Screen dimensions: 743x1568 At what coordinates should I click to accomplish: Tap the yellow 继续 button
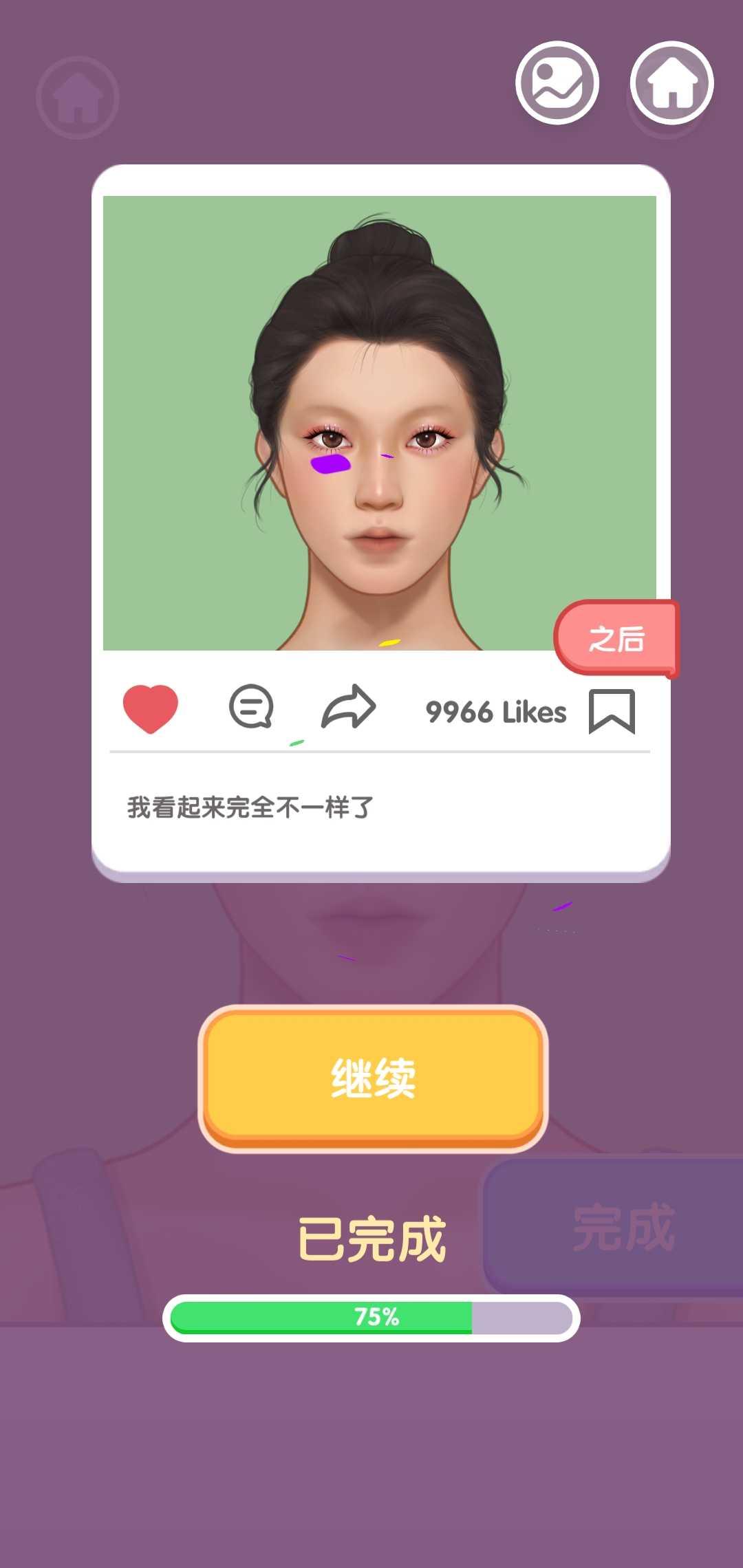tap(372, 1078)
